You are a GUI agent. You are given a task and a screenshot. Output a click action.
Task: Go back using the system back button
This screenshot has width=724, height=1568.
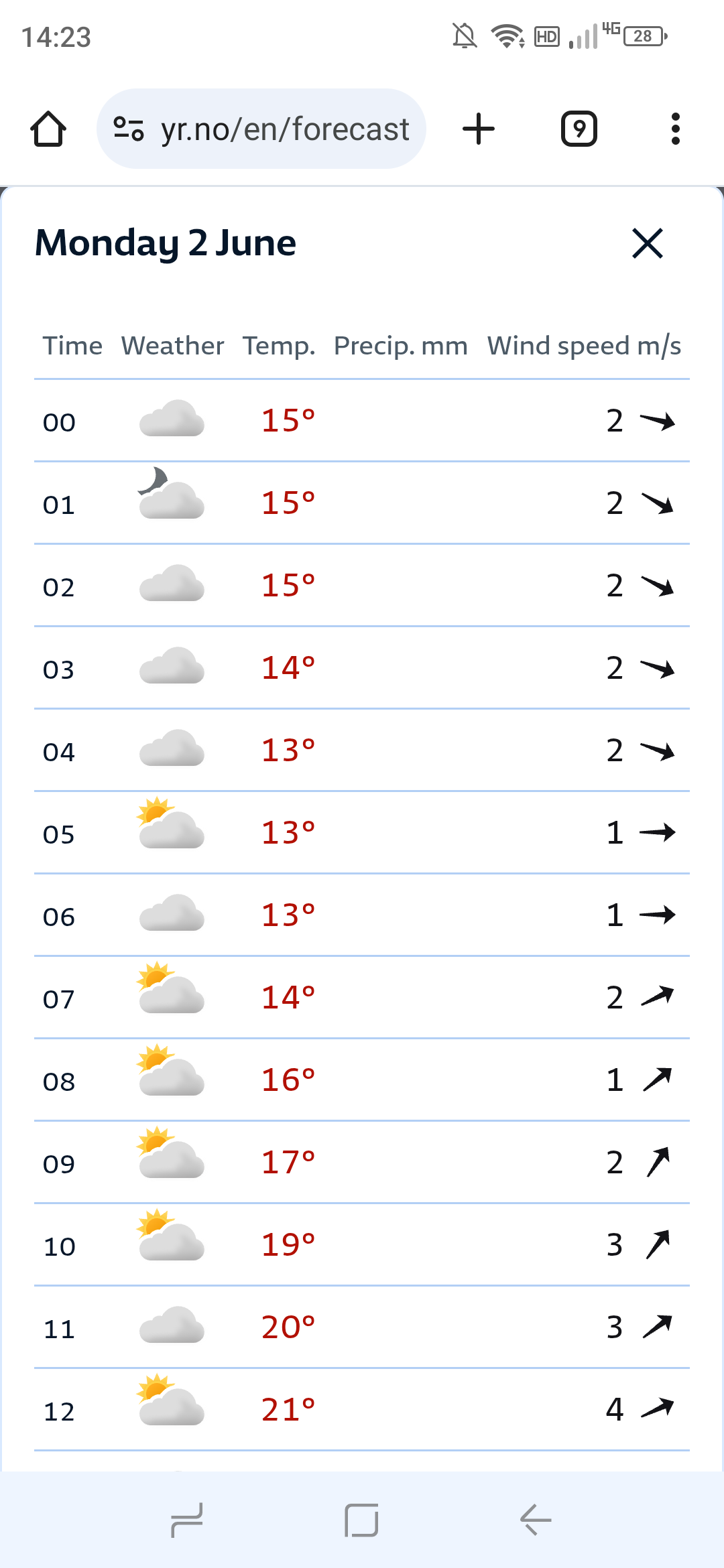pos(536,1520)
